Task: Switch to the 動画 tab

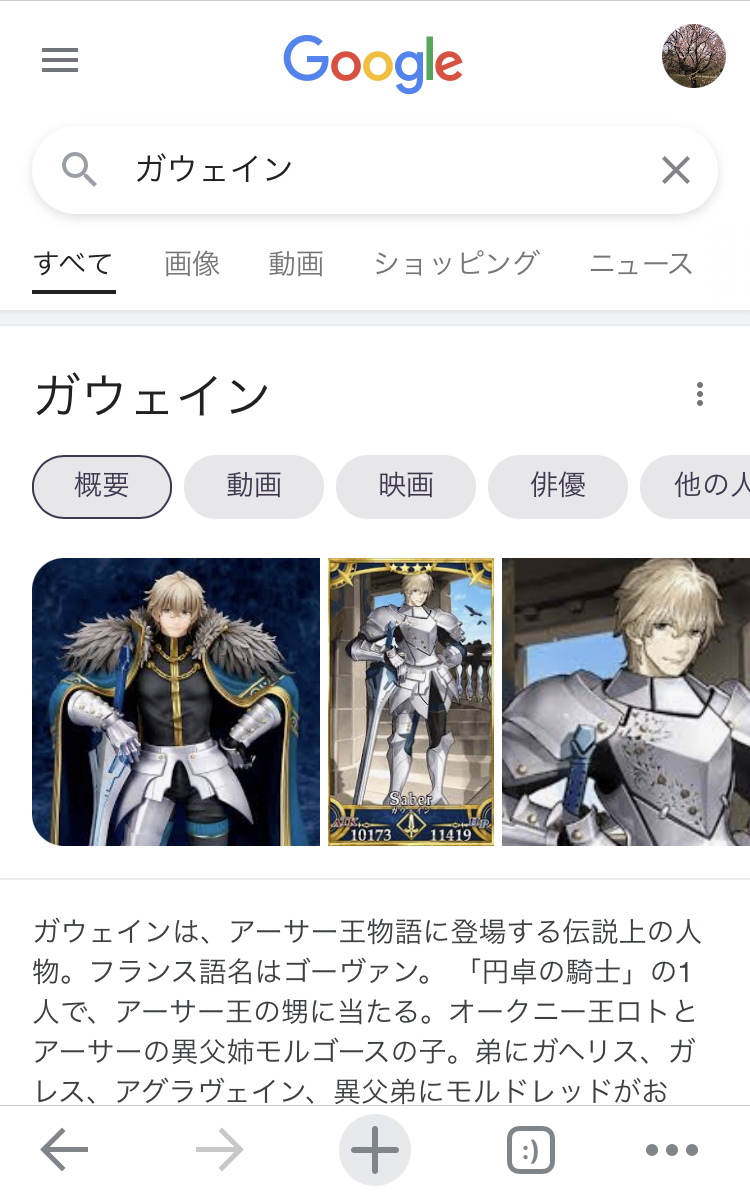Action: [296, 264]
